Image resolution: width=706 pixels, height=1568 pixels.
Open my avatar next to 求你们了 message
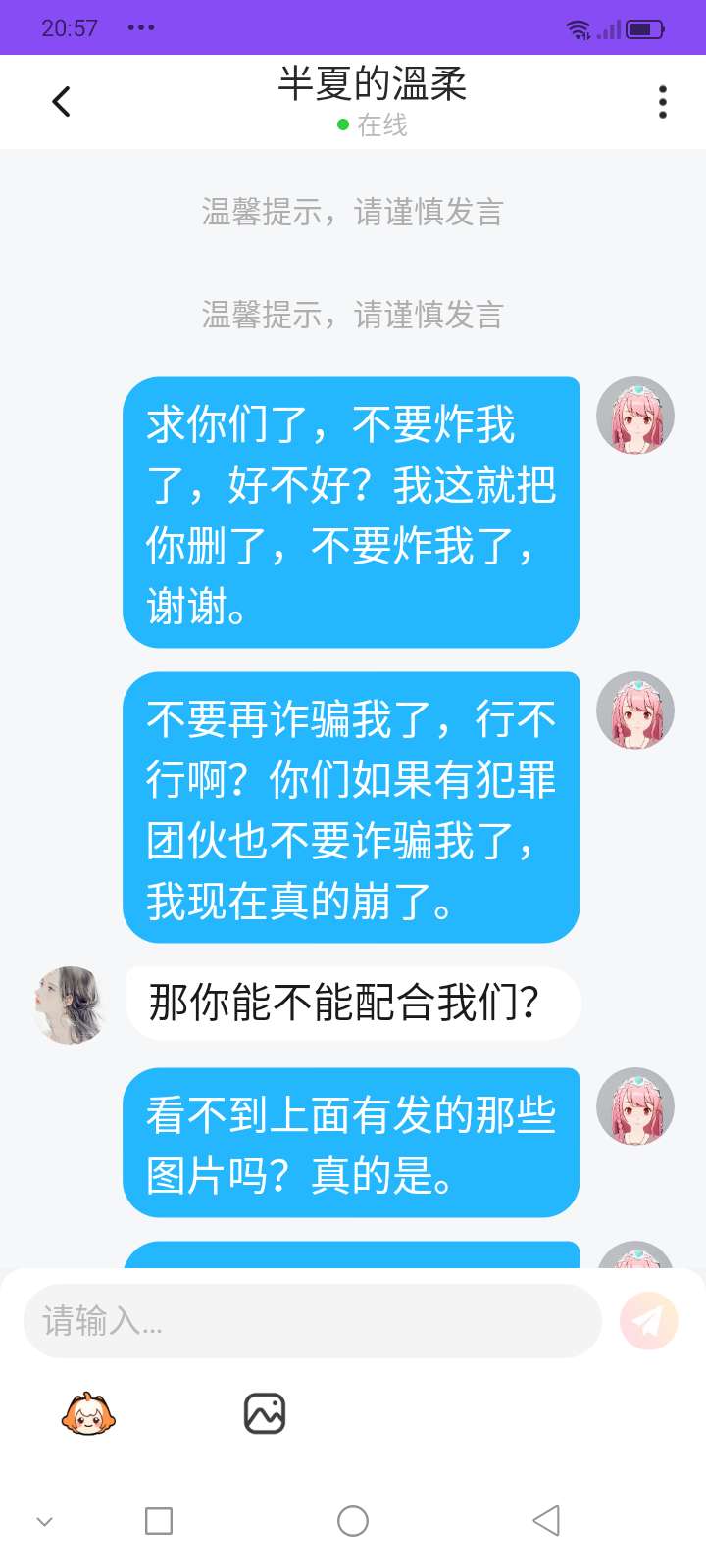coord(635,416)
